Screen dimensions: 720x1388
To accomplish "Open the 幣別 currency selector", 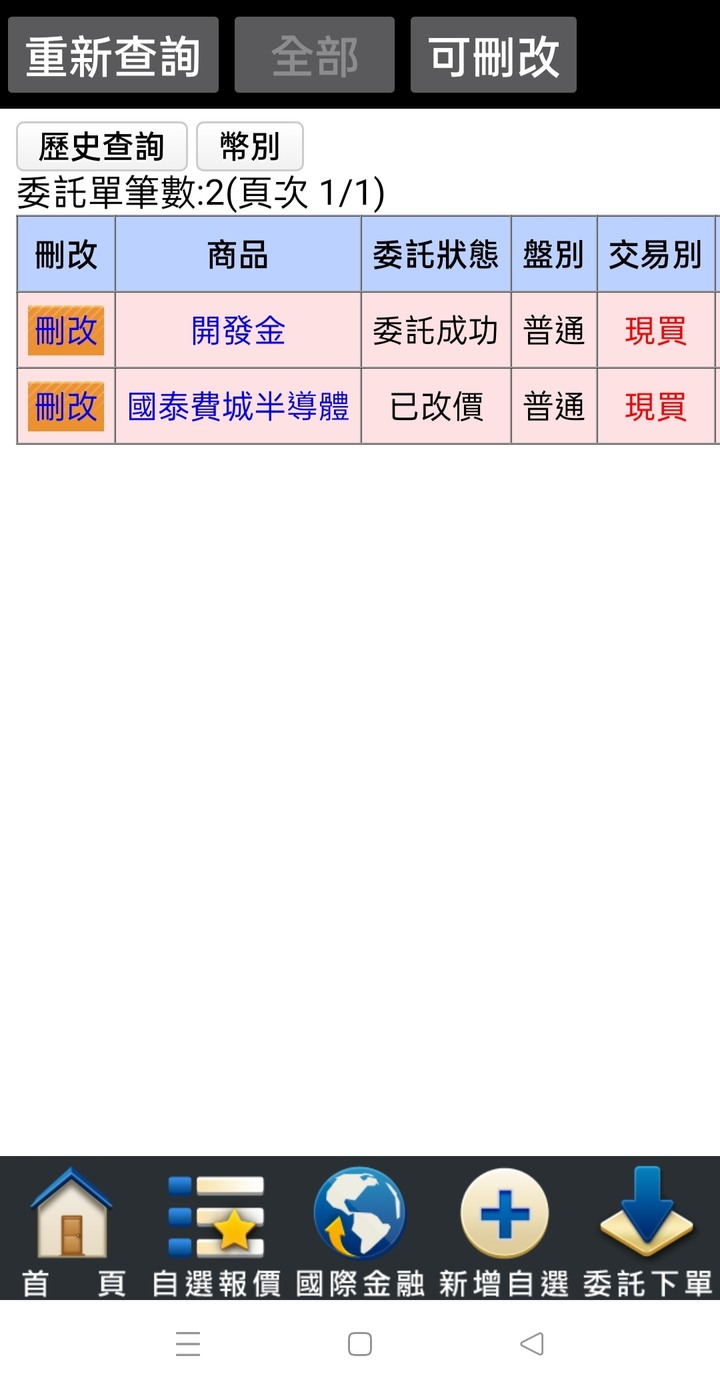I will tap(249, 147).
